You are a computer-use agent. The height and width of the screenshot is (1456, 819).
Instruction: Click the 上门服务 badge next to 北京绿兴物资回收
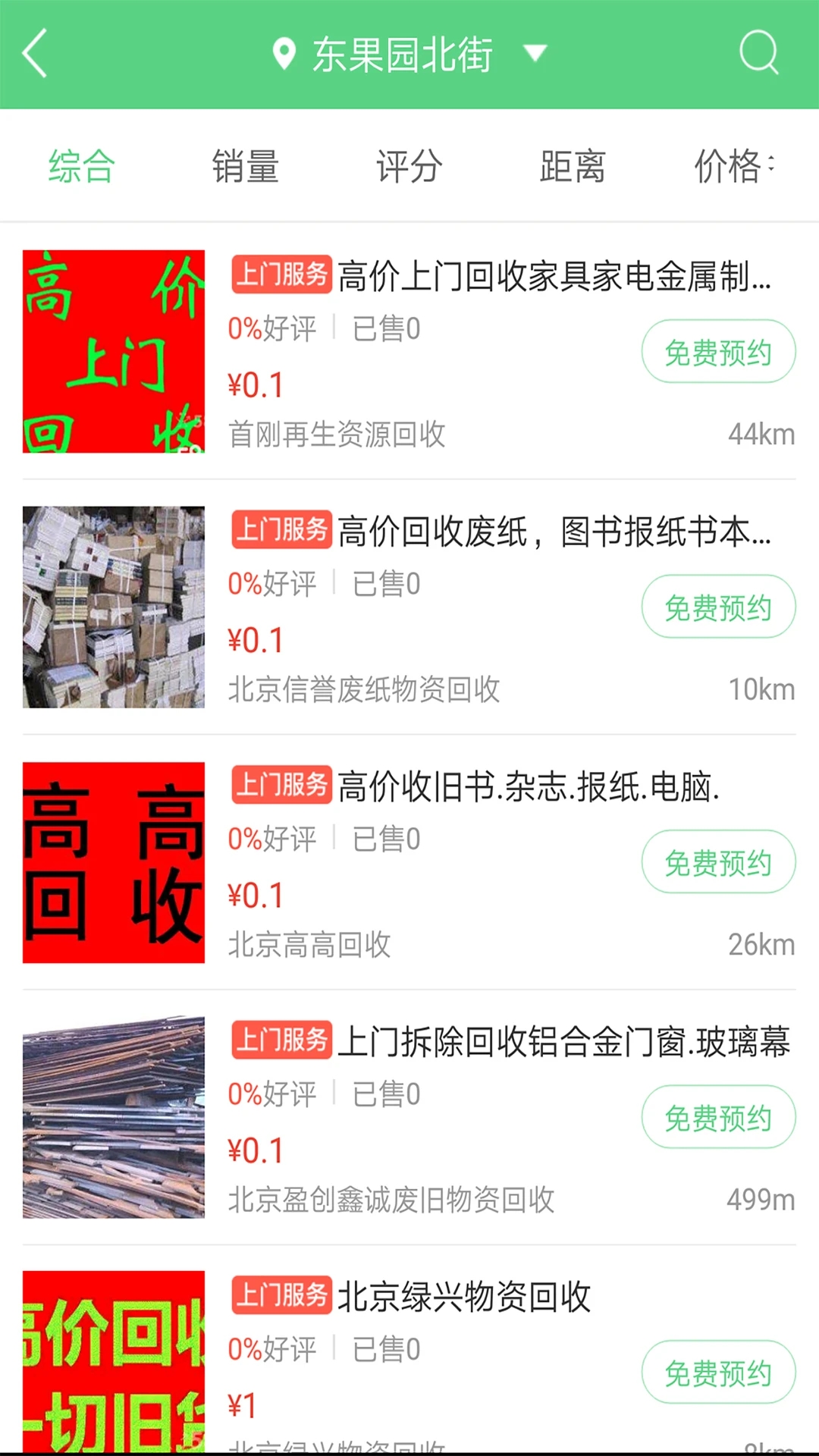click(x=281, y=1297)
